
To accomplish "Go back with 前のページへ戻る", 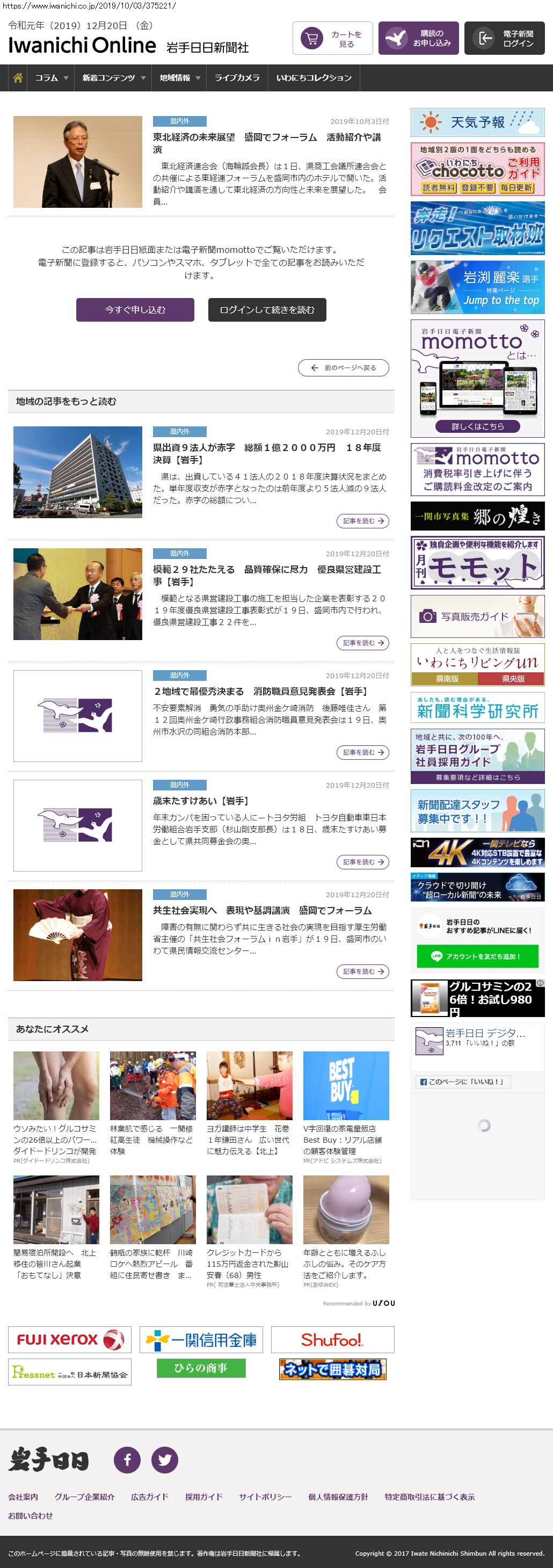I will 343,368.
